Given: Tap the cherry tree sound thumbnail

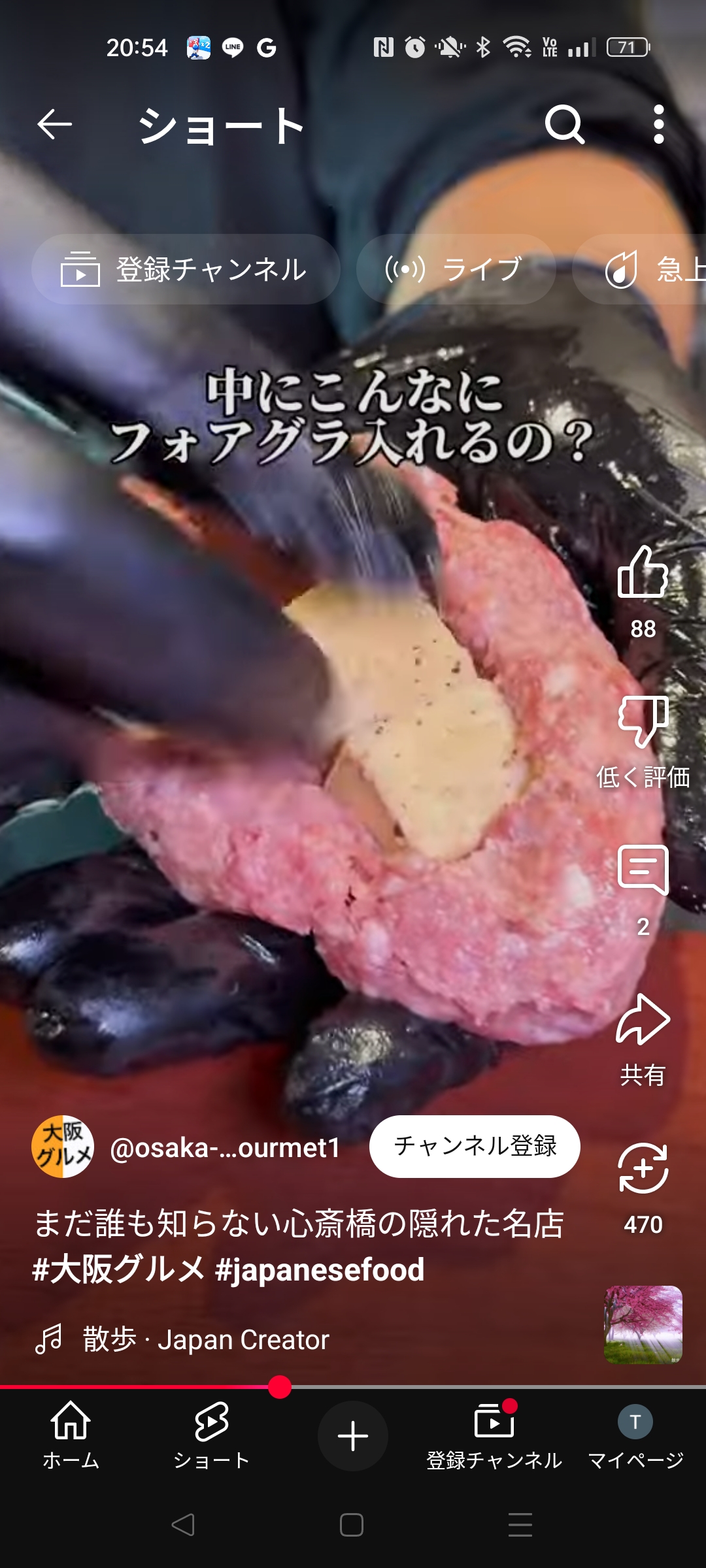Looking at the screenshot, I should [643, 1325].
